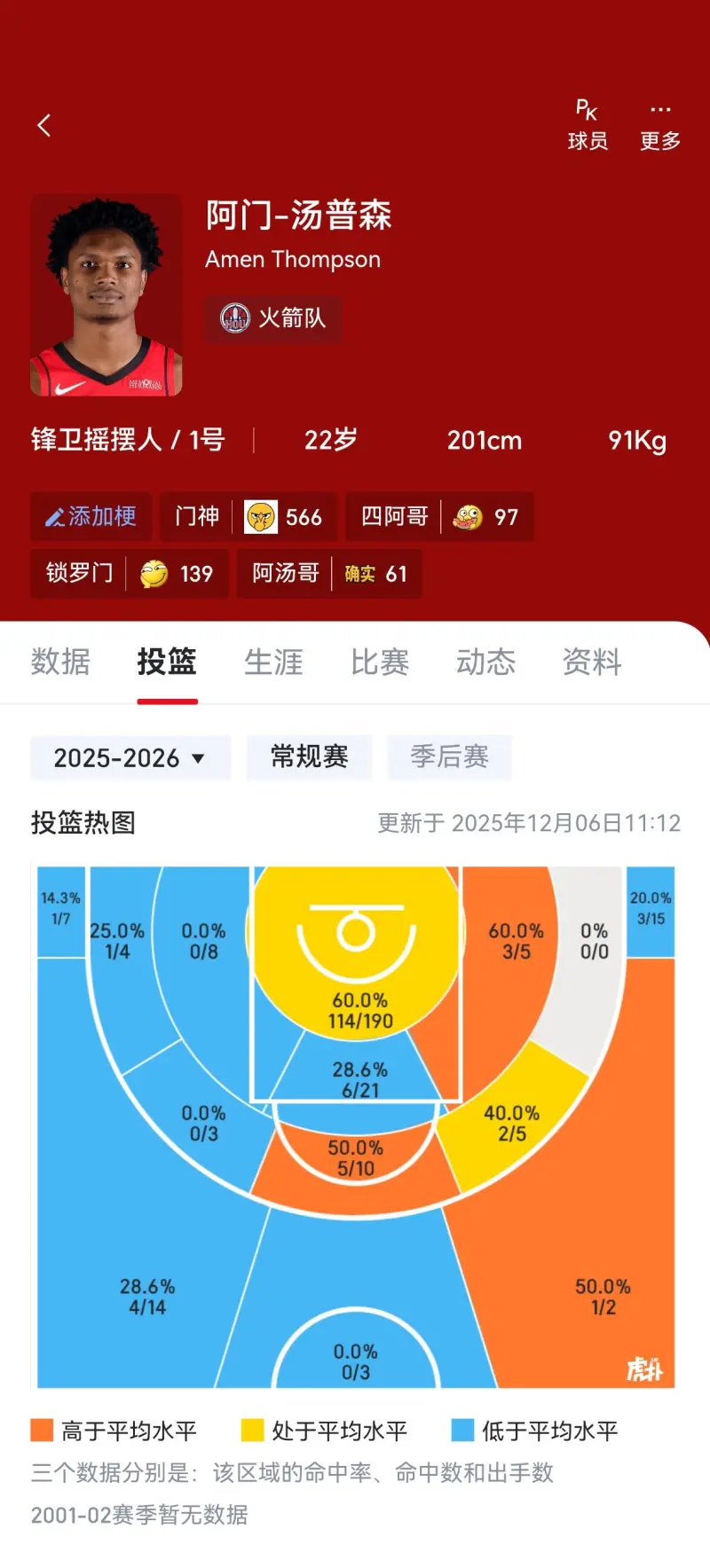
Task: Switch to the 动态 tab
Action: (485, 662)
